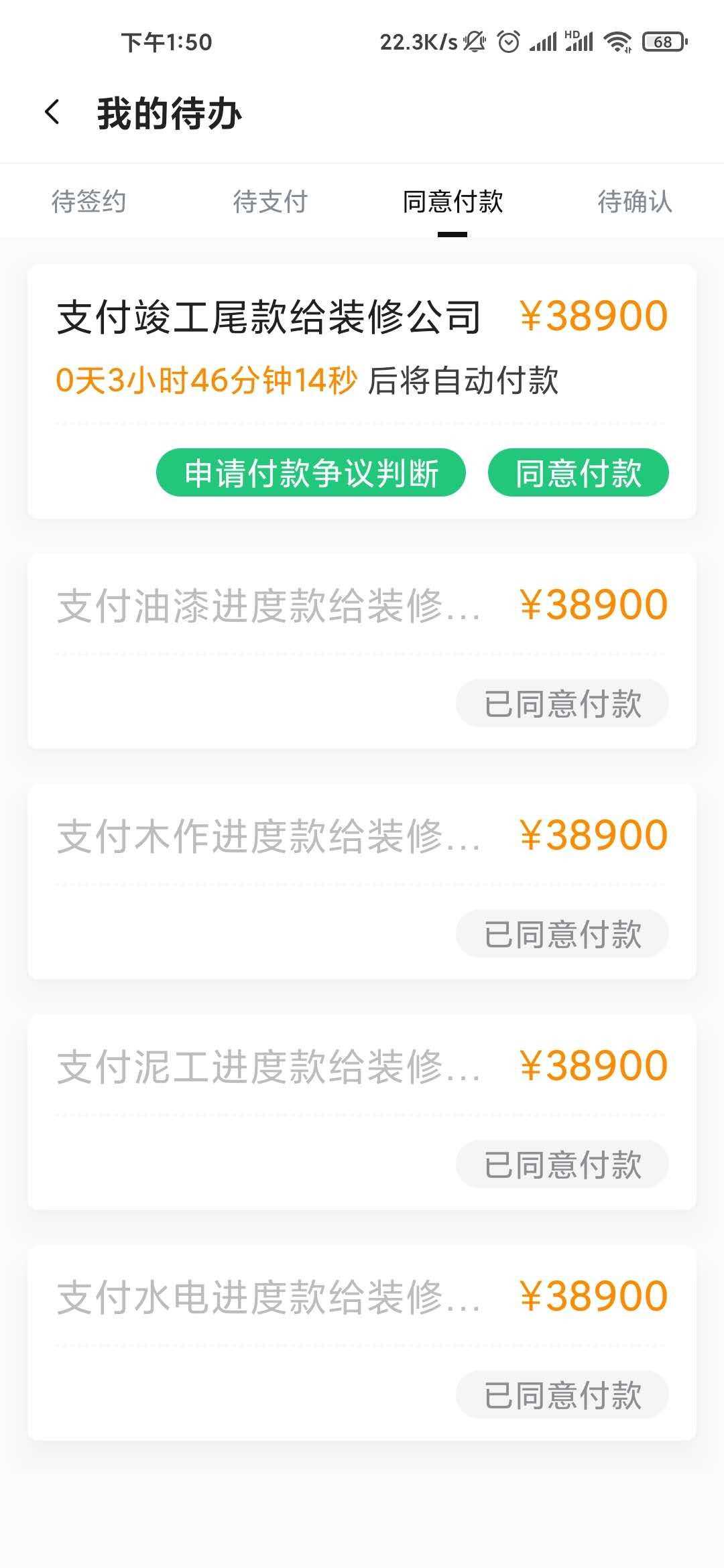The image size is (724, 1568).
Task: View the 支付水电进度款 card
Action: (268, 1298)
